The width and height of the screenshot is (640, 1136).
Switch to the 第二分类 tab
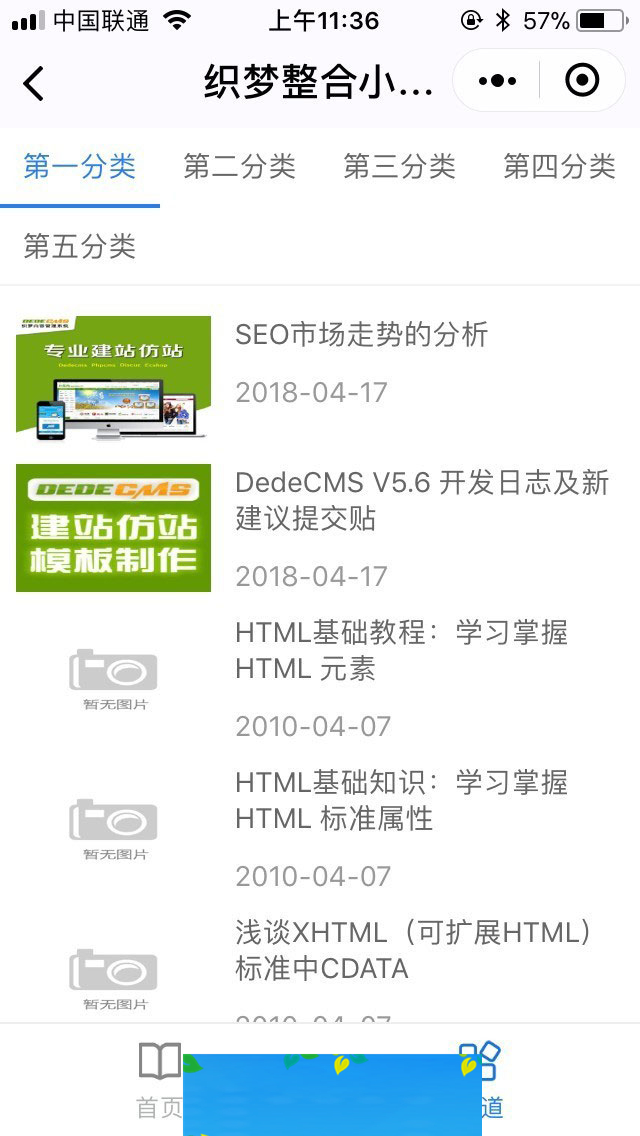pos(240,167)
